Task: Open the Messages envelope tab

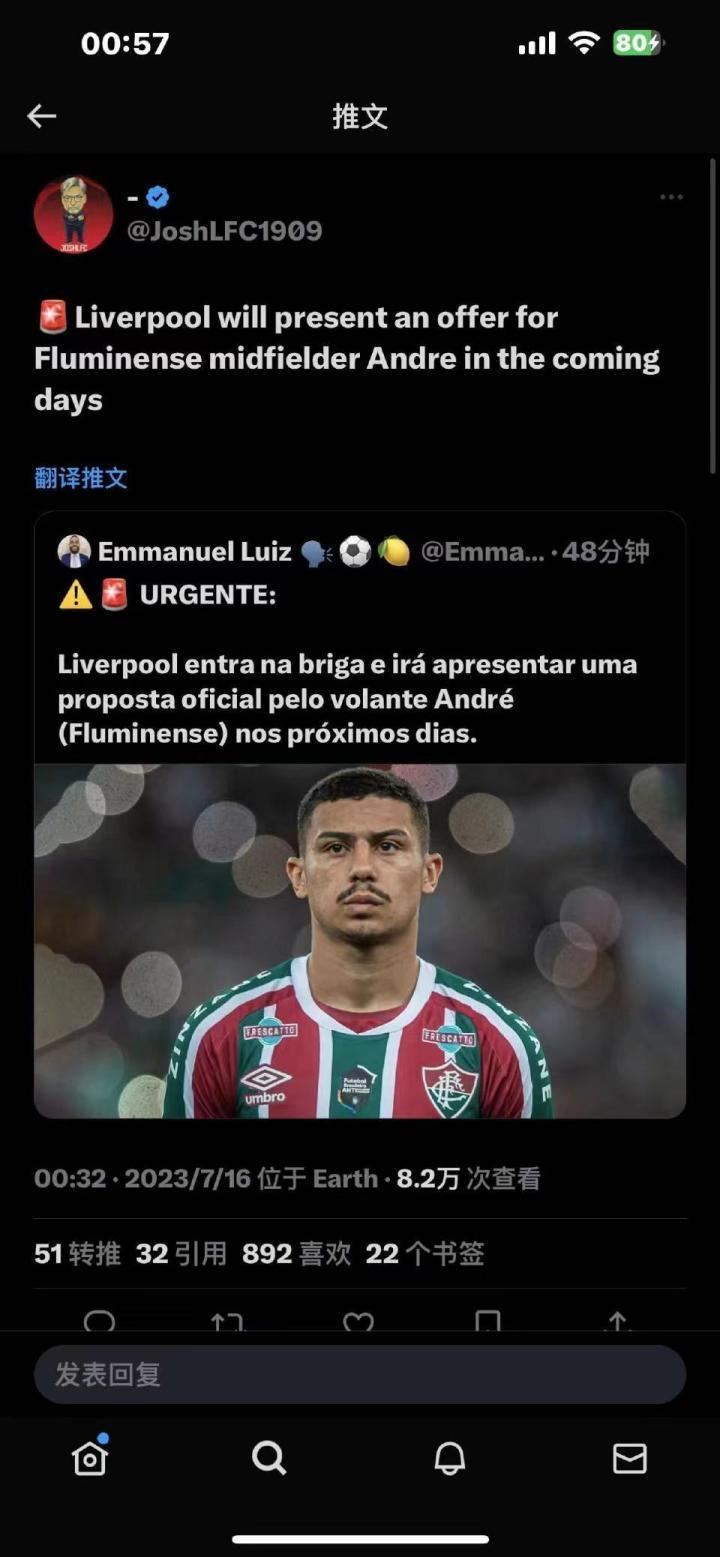Action: [629, 1459]
